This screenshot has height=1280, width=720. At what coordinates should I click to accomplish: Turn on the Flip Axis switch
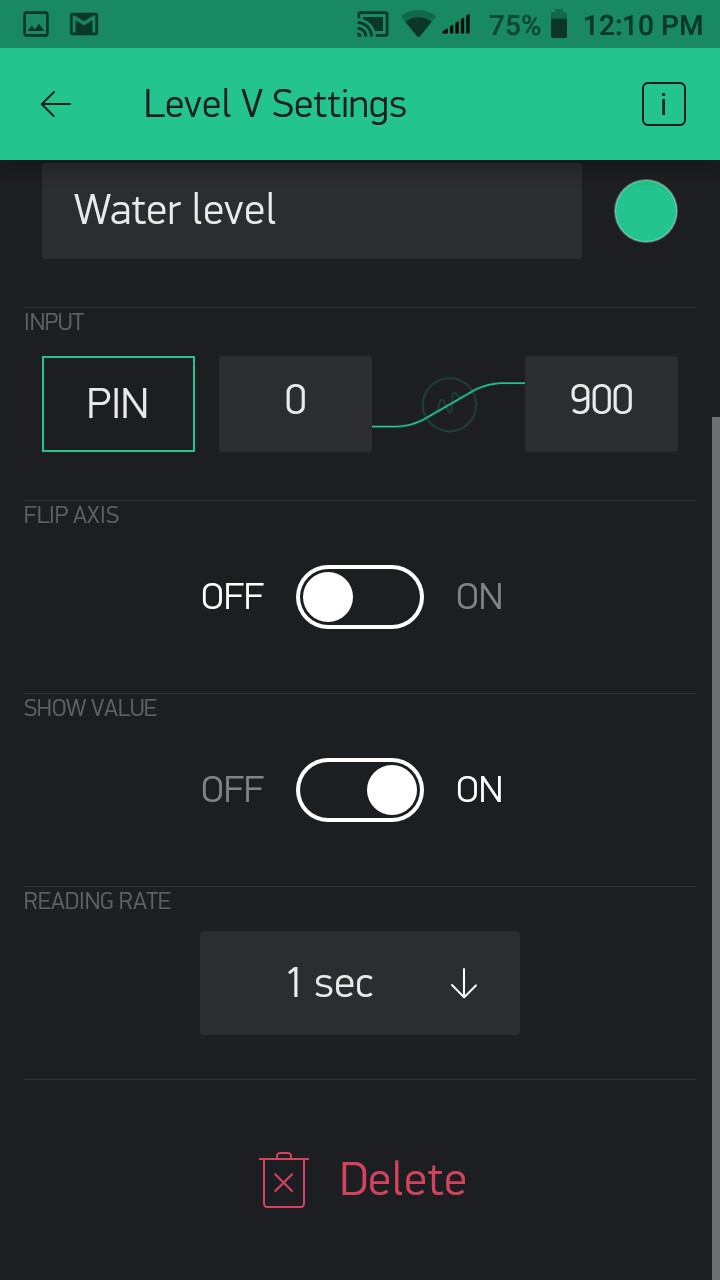tap(360, 597)
